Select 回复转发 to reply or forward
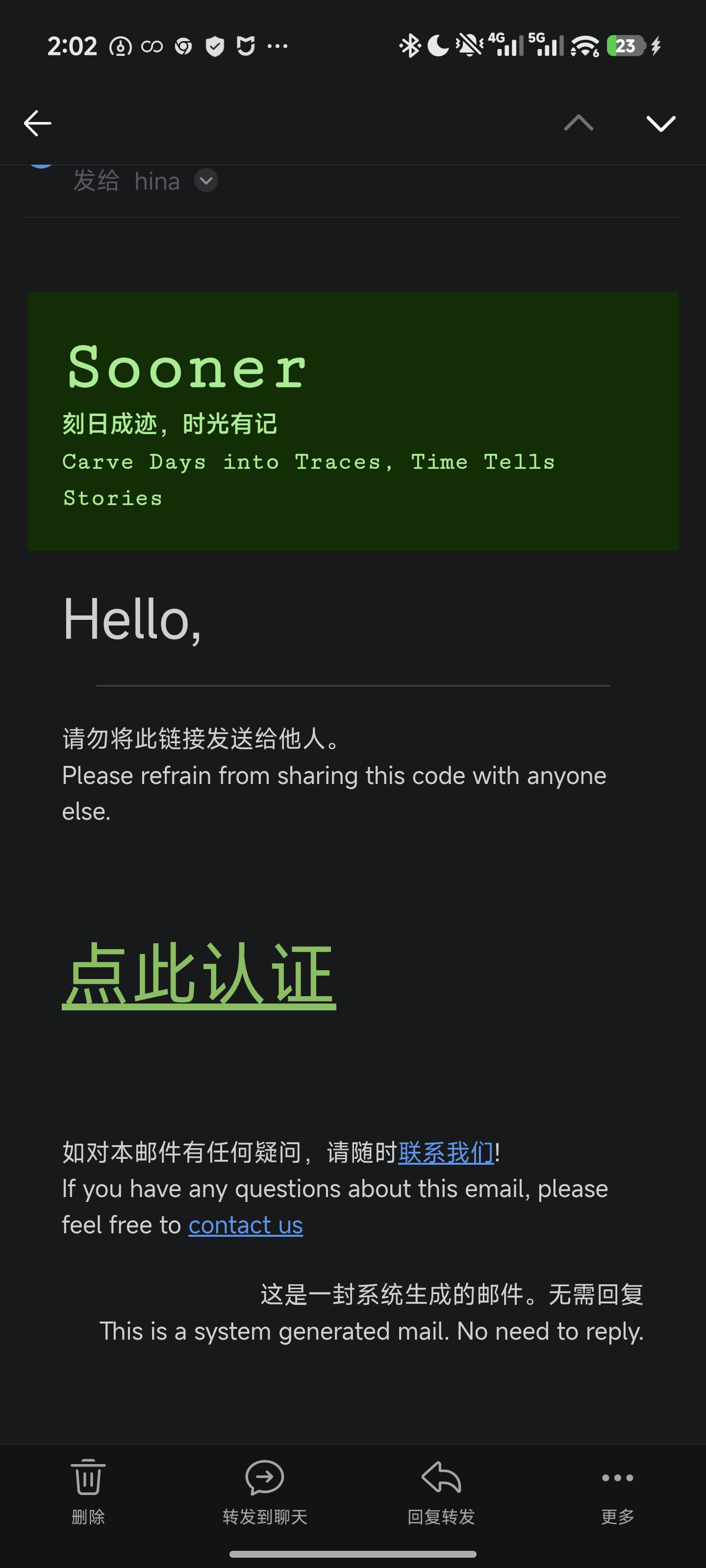This screenshot has height=1568, width=706. click(441, 1490)
